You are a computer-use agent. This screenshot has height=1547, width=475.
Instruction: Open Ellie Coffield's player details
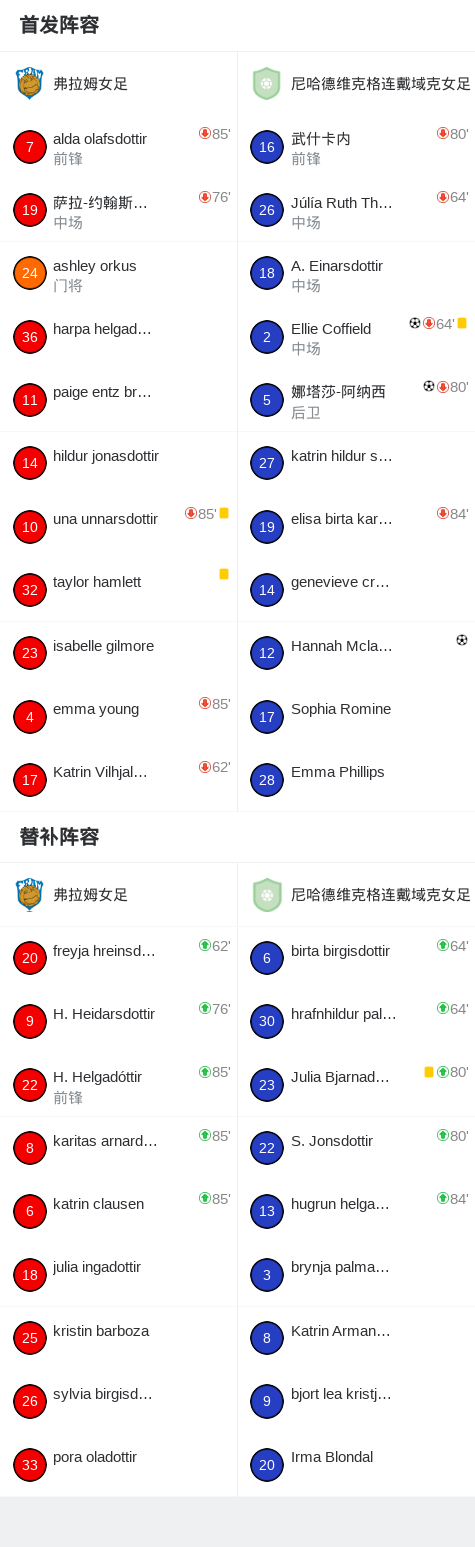click(356, 337)
